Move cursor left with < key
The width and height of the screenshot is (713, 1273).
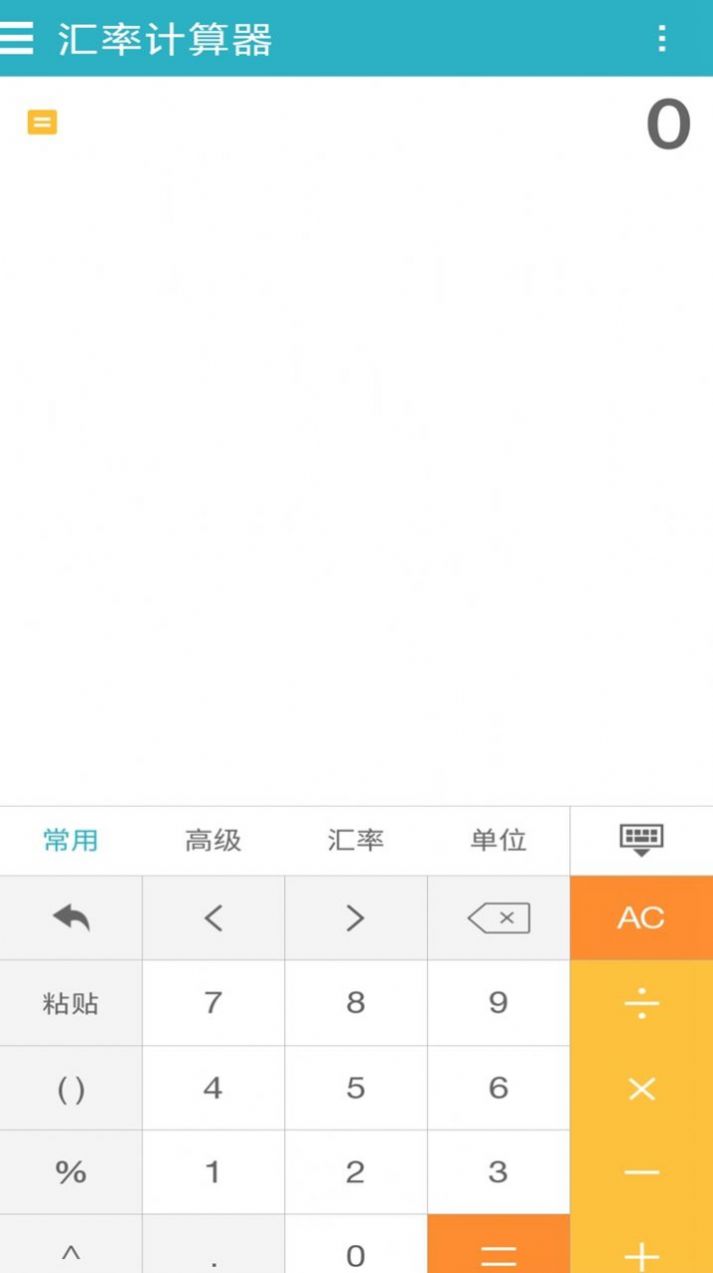click(x=213, y=918)
